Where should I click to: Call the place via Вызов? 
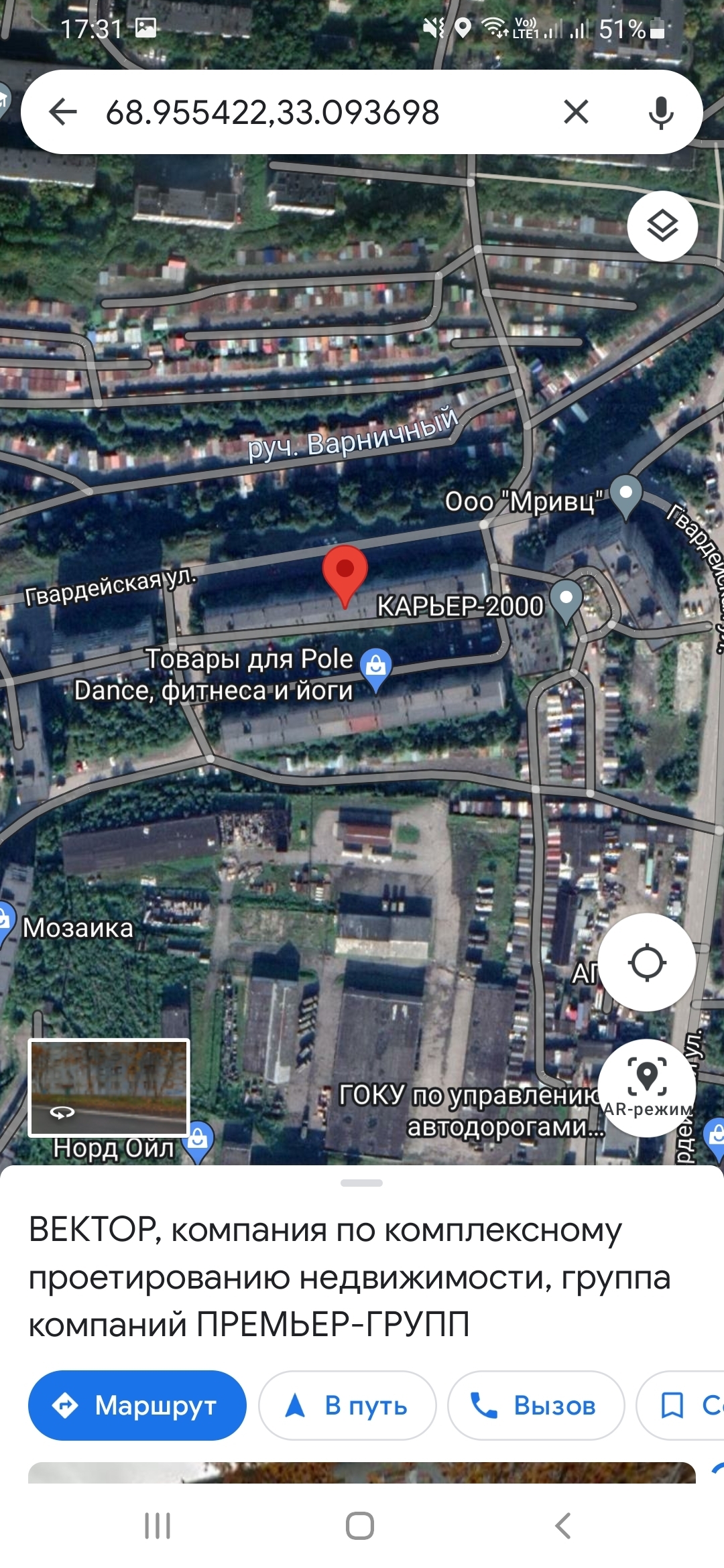(x=536, y=1405)
